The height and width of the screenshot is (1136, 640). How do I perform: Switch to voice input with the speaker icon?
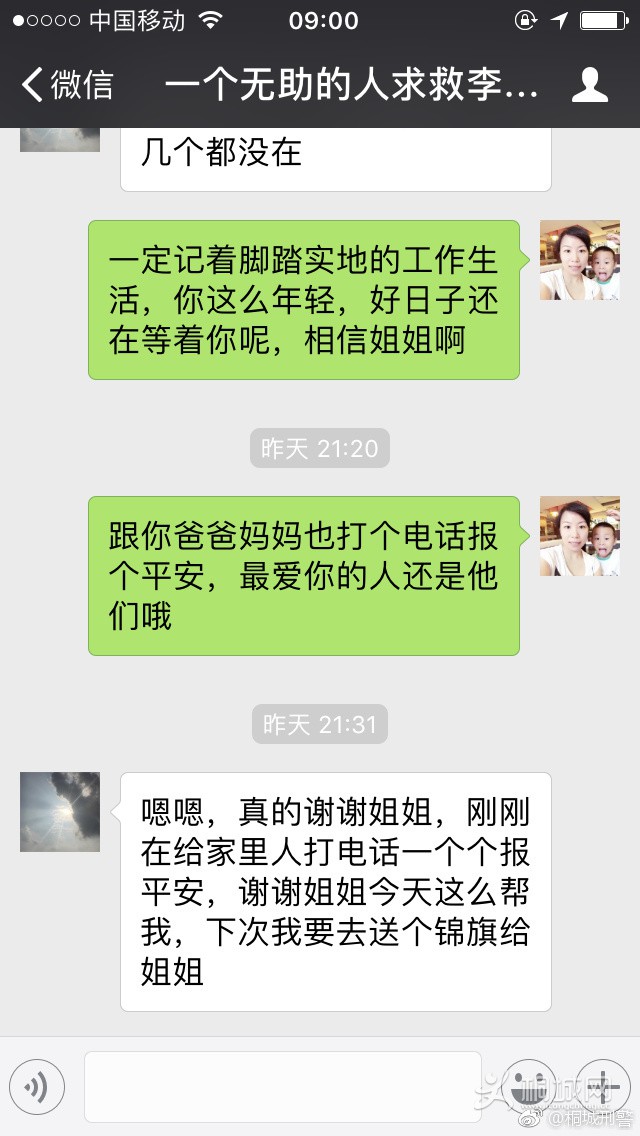point(37,1087)
